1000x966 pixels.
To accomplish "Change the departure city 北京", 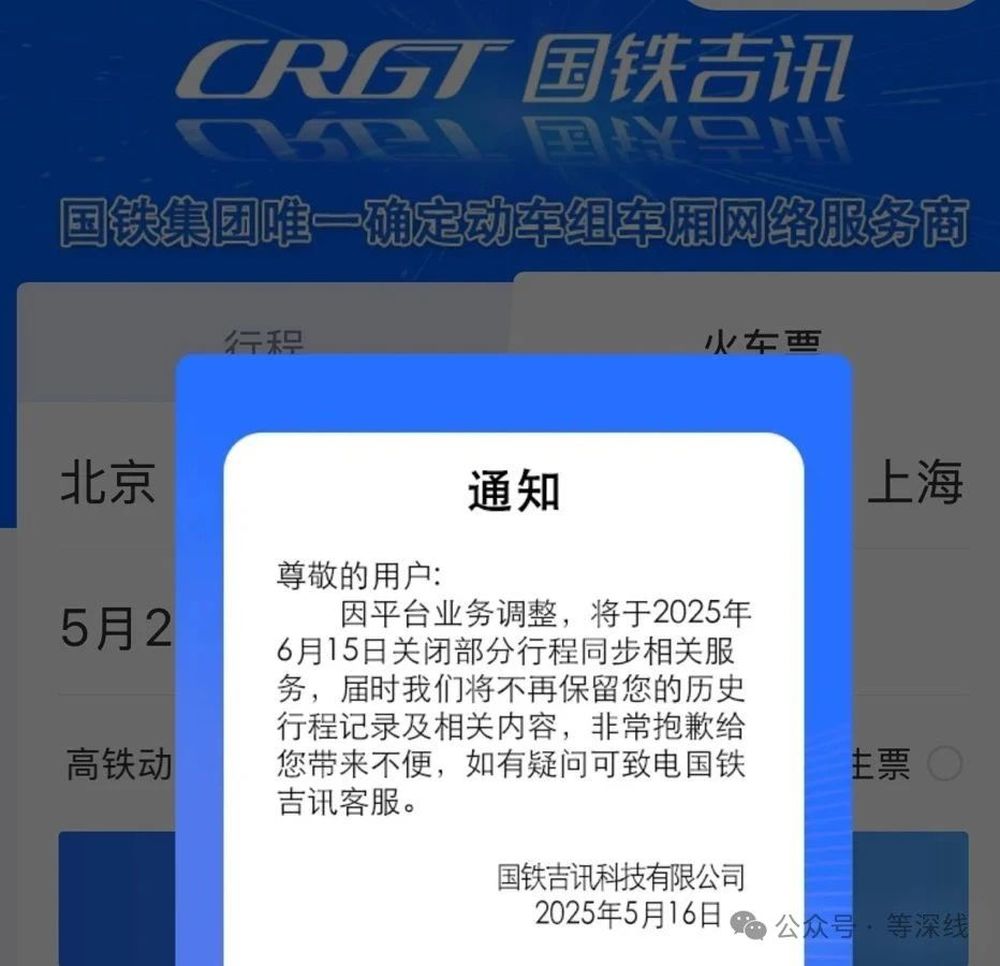I will pos(108,482).
